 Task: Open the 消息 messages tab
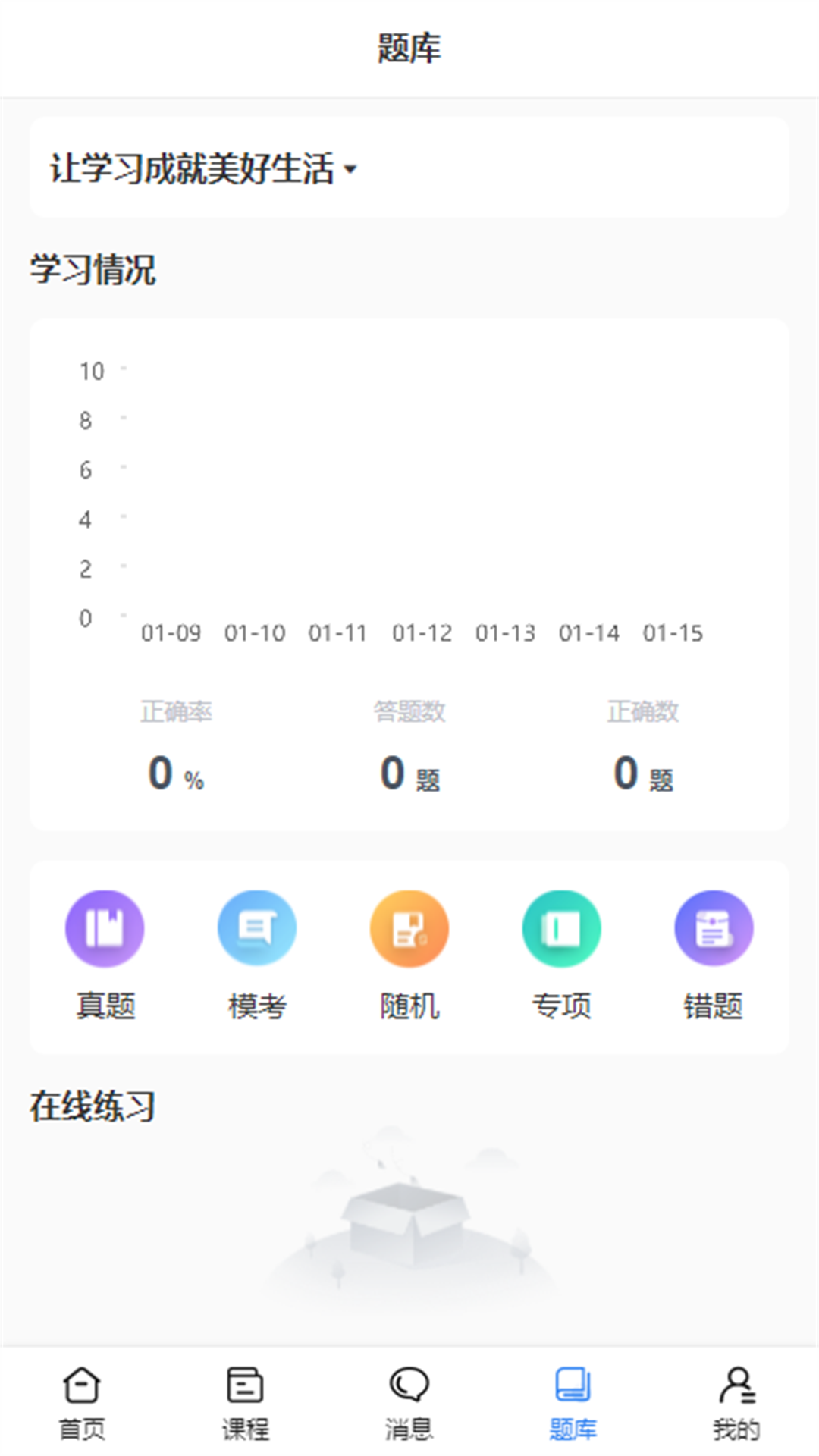[x=409, y=1403]
